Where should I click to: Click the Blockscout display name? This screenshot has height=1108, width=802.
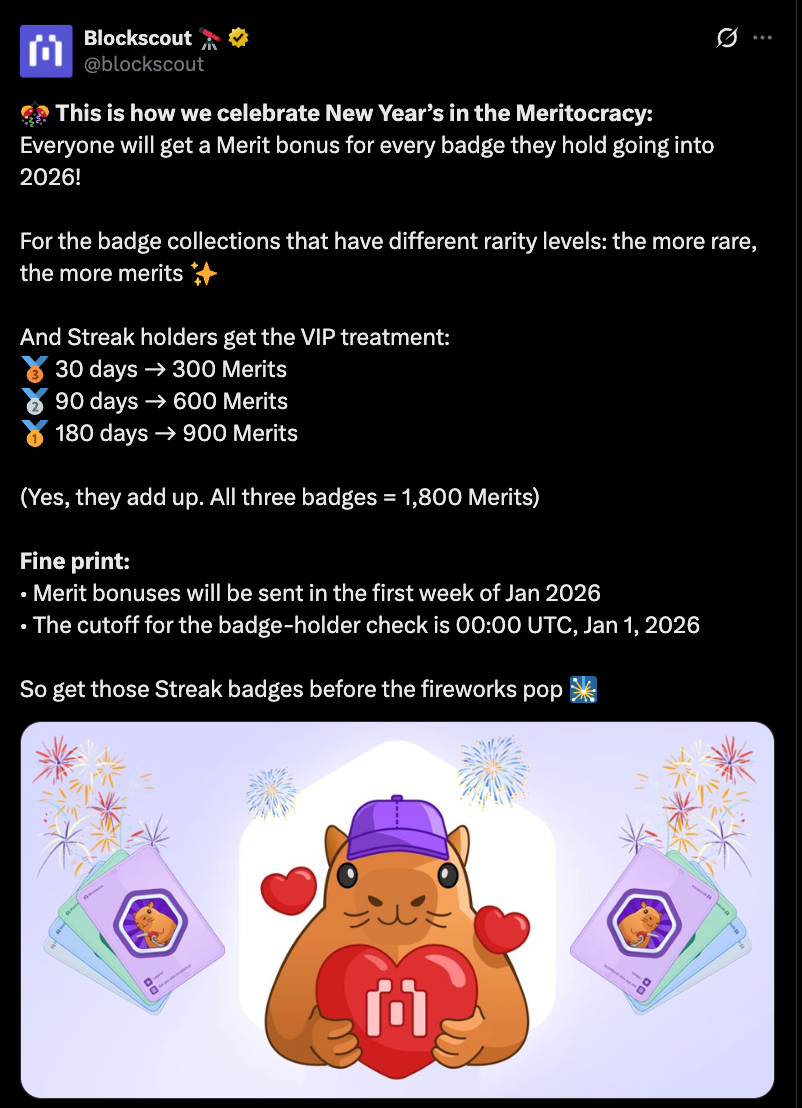140,37
